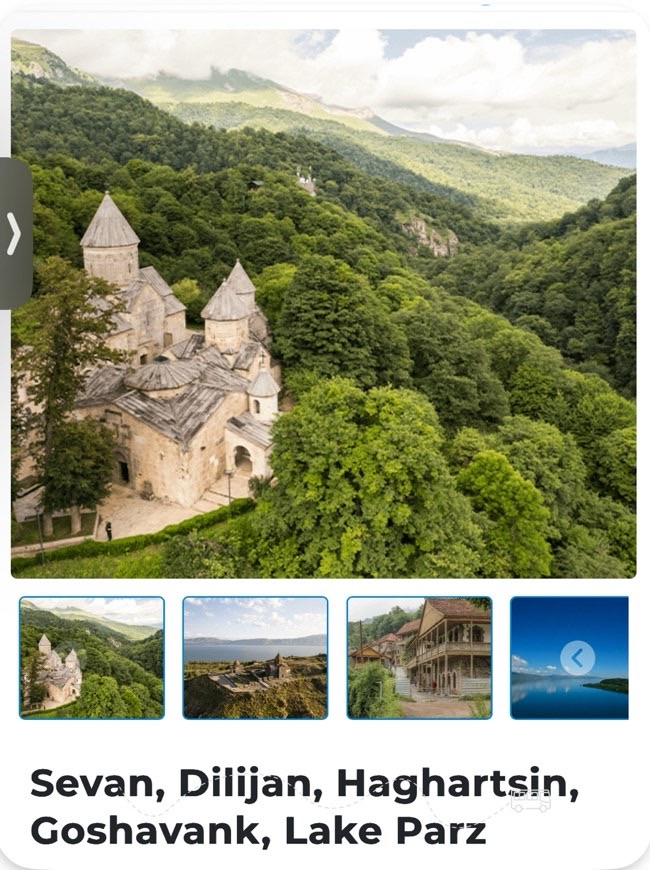Open the side panel arrow handle
The image size is (650, 870).
tap(14, 234)
